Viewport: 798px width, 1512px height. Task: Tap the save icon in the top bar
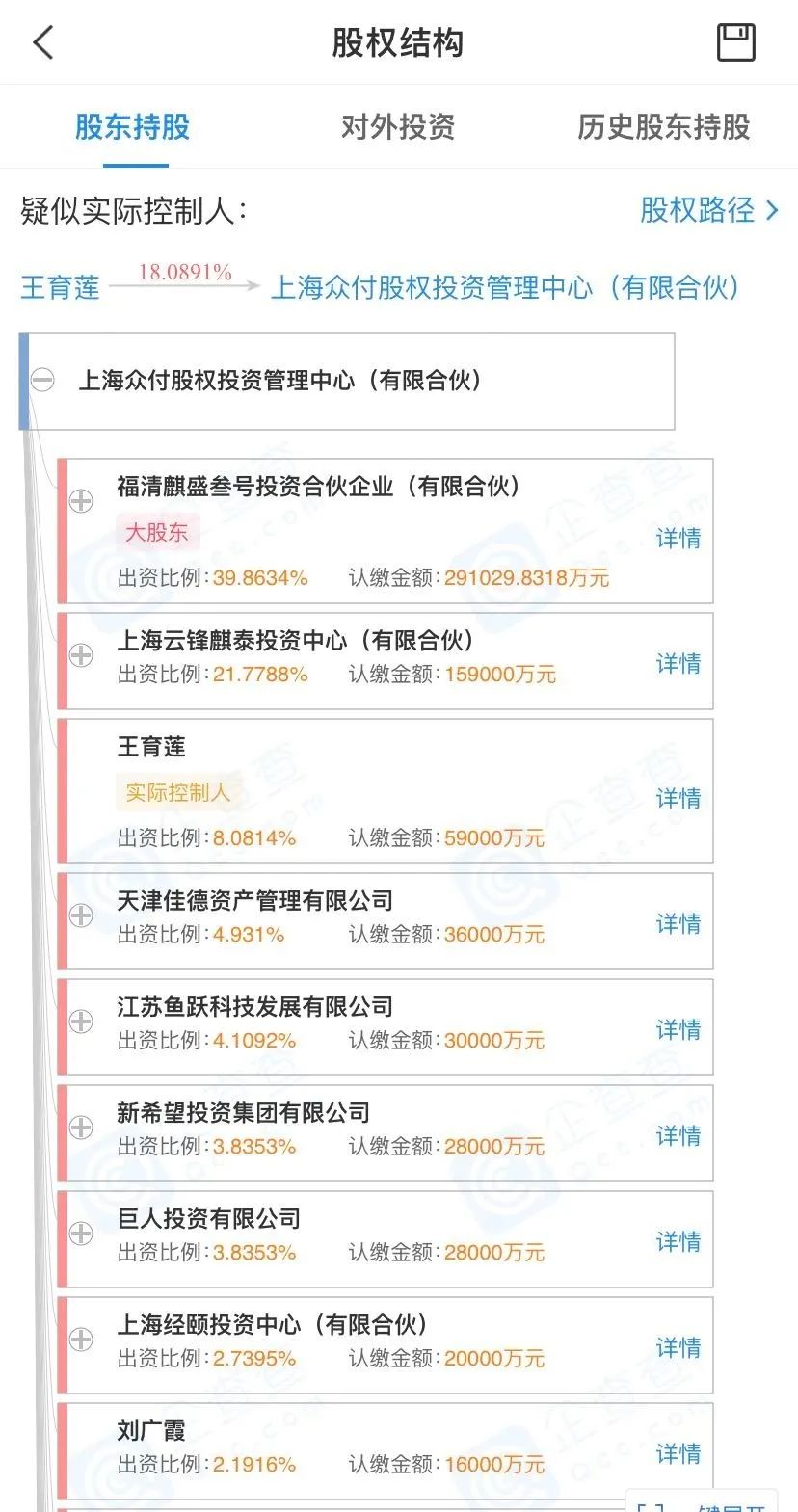(x=735, y=42)
